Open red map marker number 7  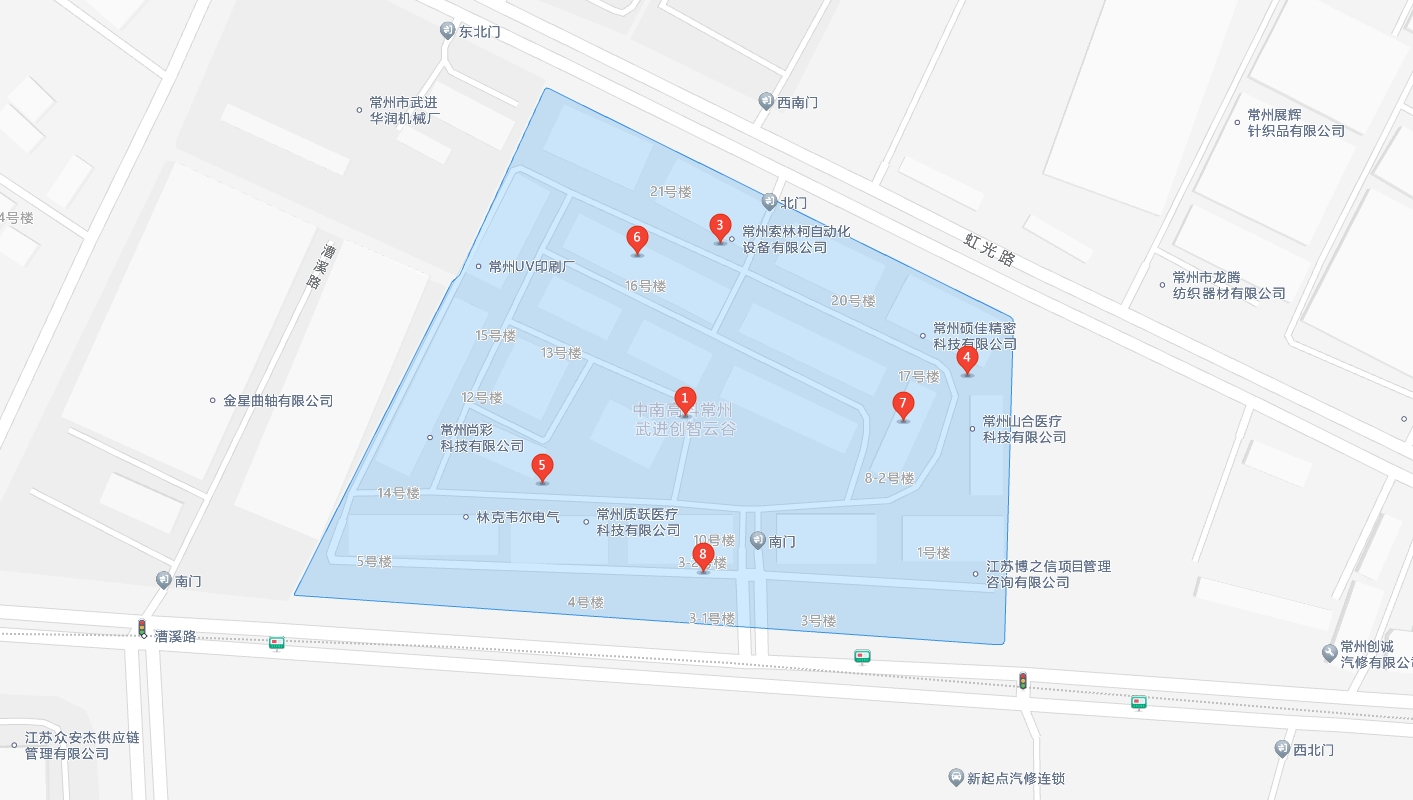[903, 405]
